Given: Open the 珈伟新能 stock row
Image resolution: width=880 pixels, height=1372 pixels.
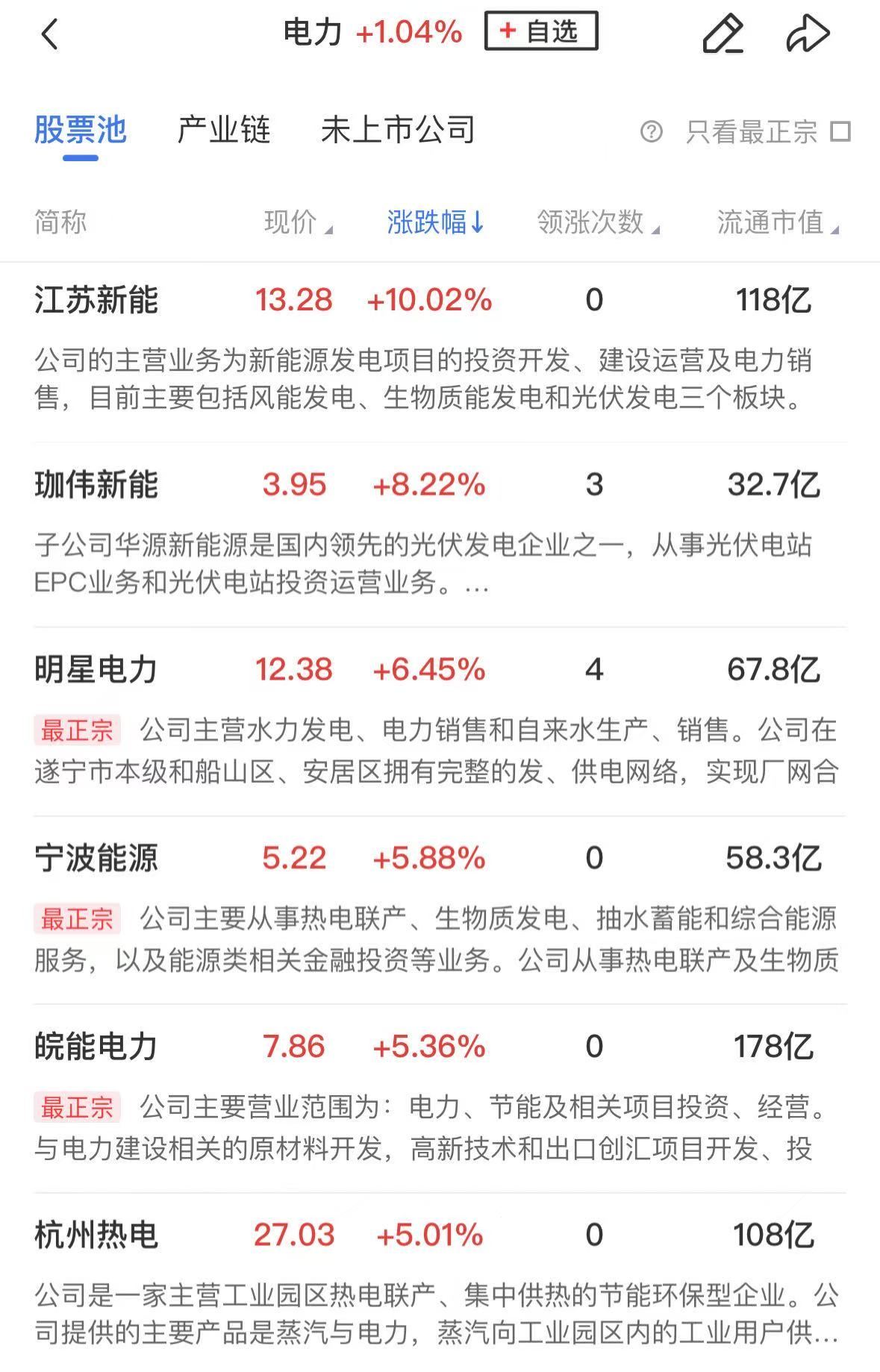Looking at the screenshot, I should click(x=96, y=485).
